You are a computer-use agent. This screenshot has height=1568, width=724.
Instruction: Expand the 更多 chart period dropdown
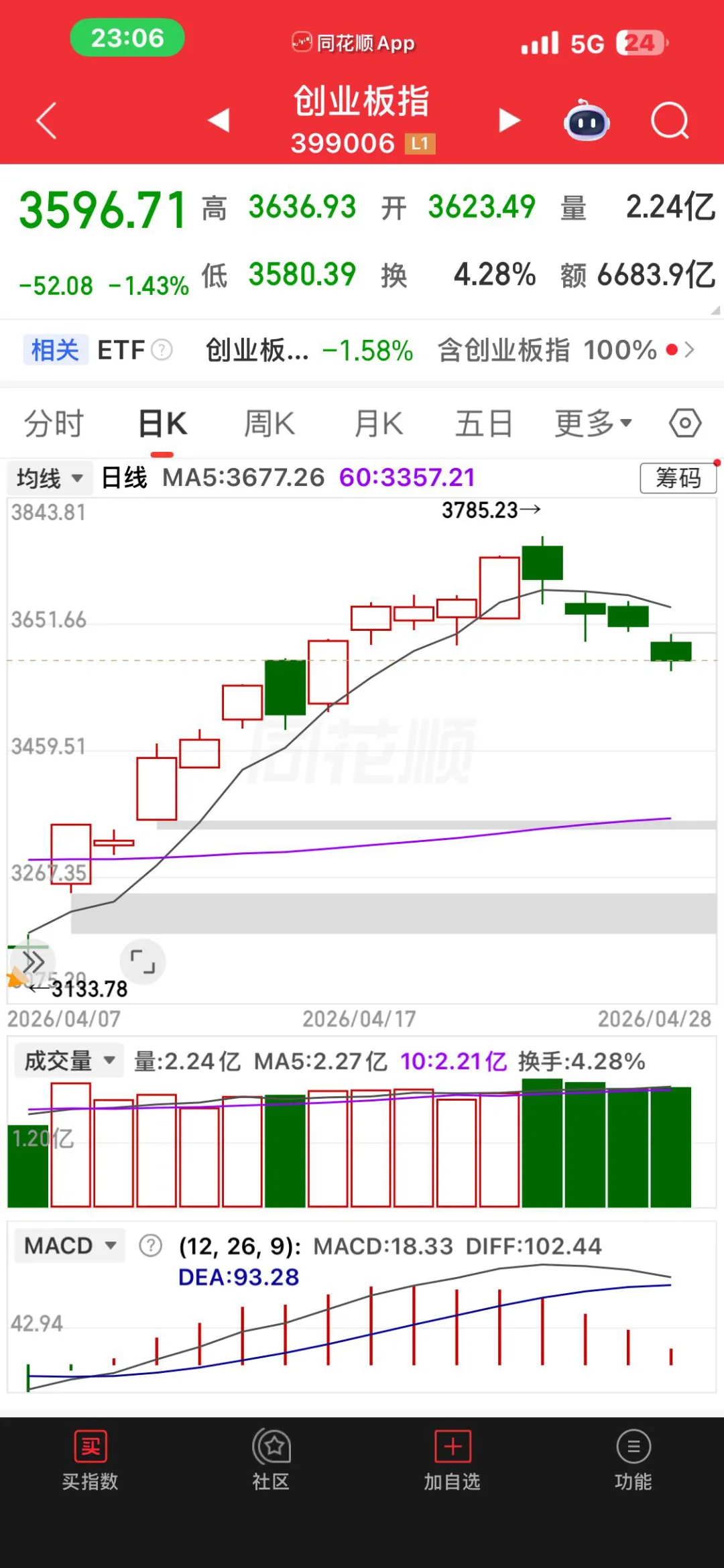(593, 424)
